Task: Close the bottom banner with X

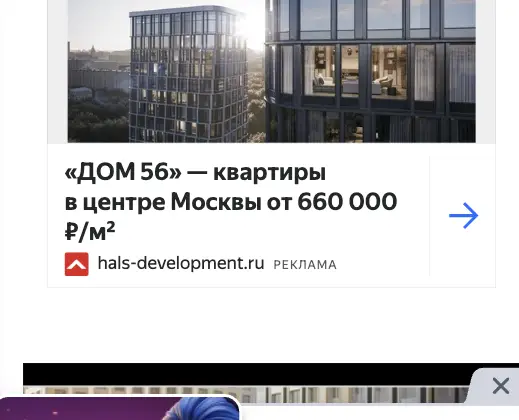Action: [500, 386]
